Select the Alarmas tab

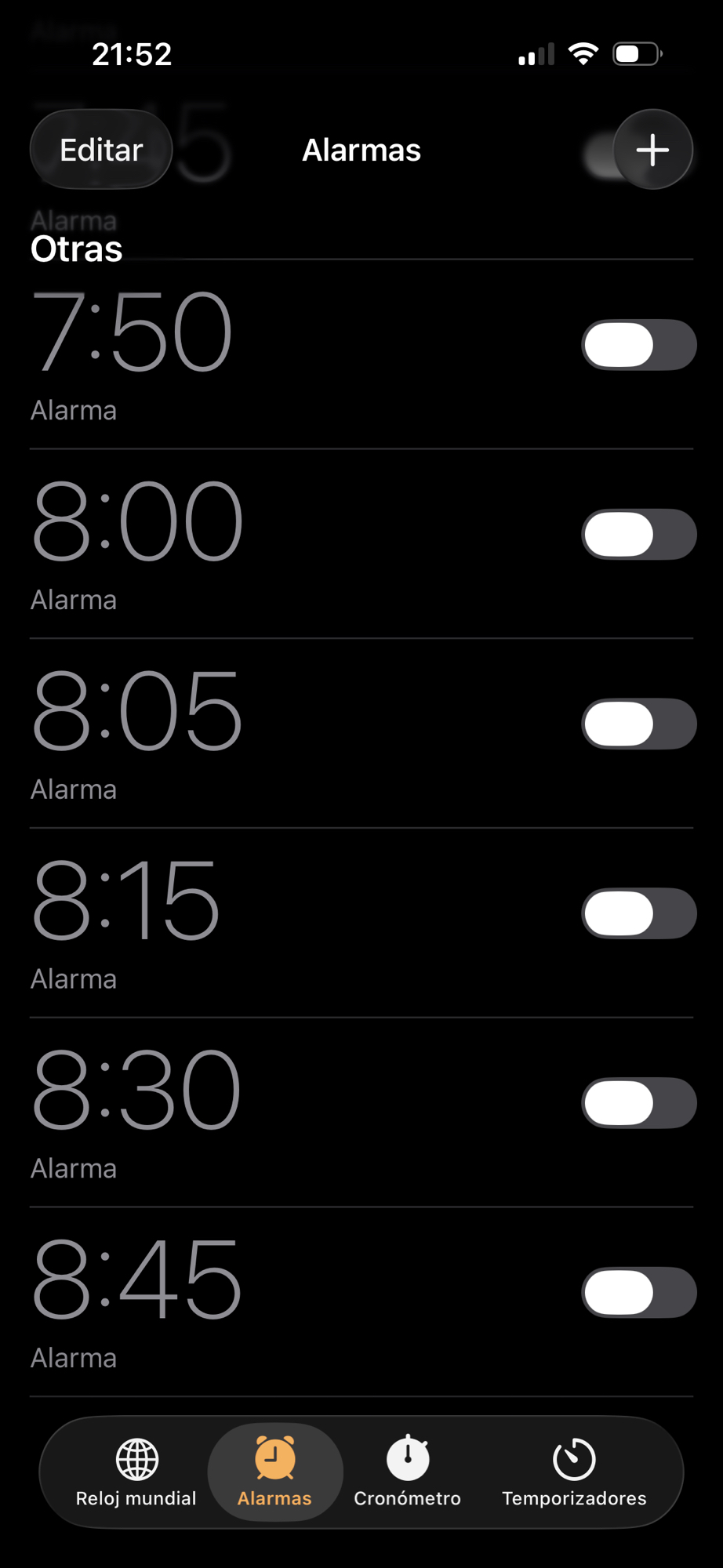coord(274,1472)
